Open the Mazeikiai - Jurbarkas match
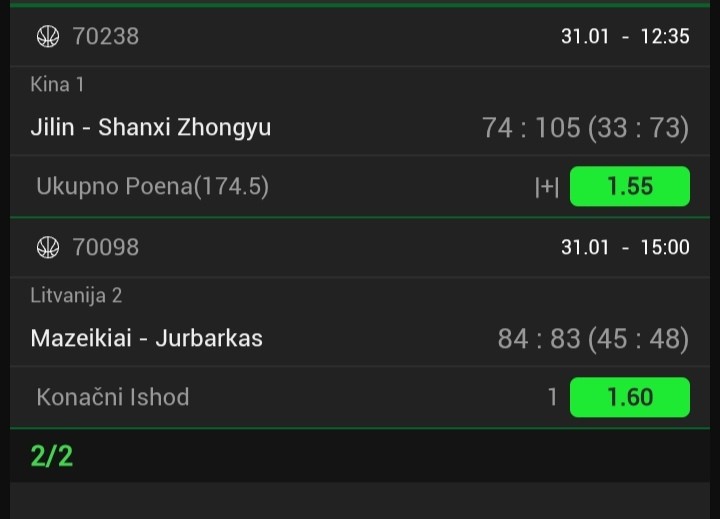720x519 pixels. point(147,338)
